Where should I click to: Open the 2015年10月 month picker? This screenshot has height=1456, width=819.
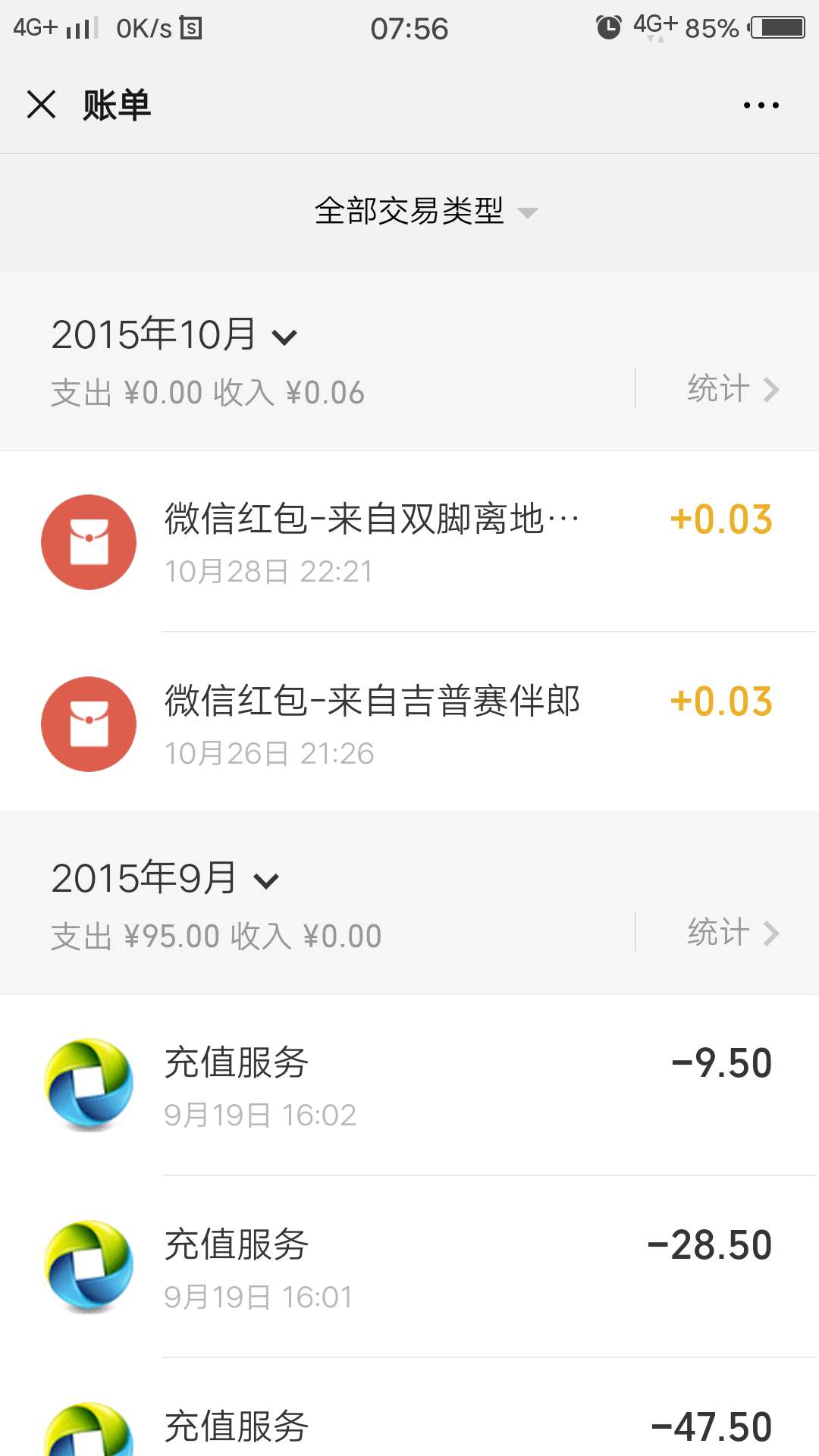click(174, 334)
